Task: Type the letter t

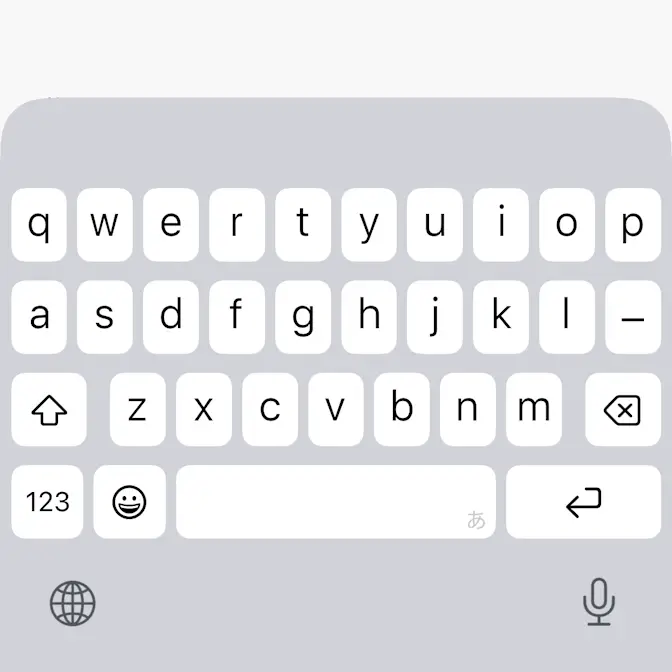Action: [303, 225]
